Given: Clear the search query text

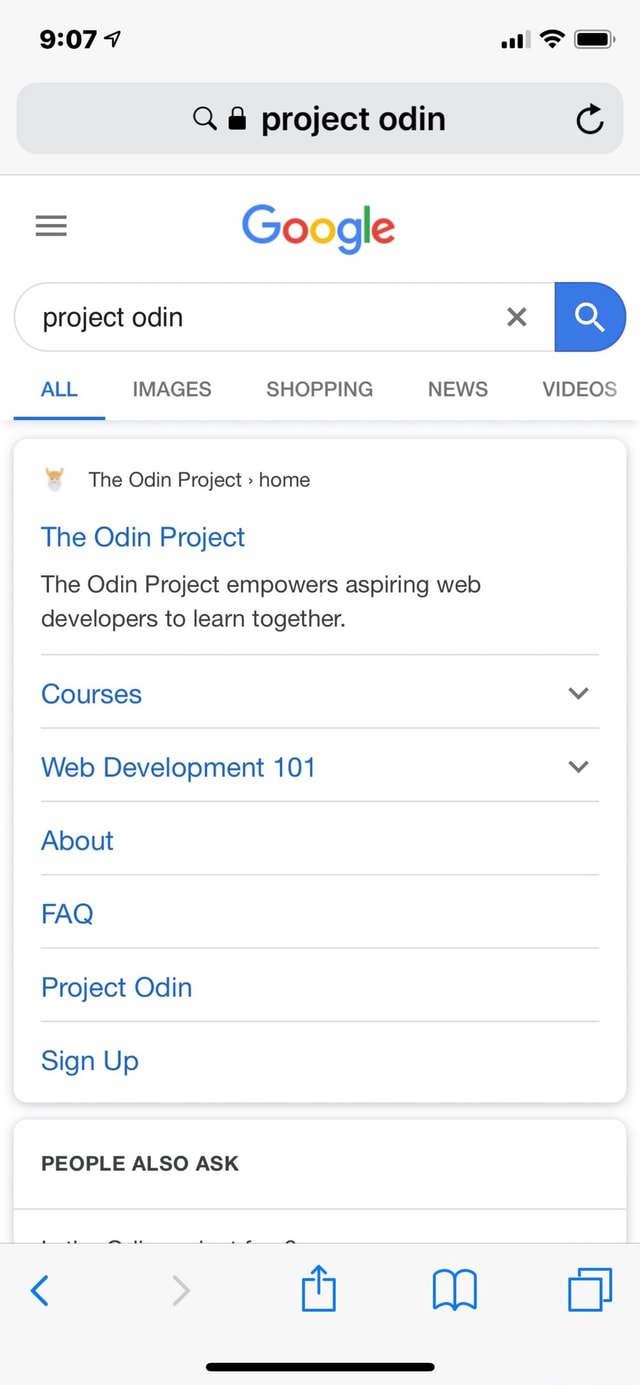Looking at the screenshot, I should coord(517,317).
